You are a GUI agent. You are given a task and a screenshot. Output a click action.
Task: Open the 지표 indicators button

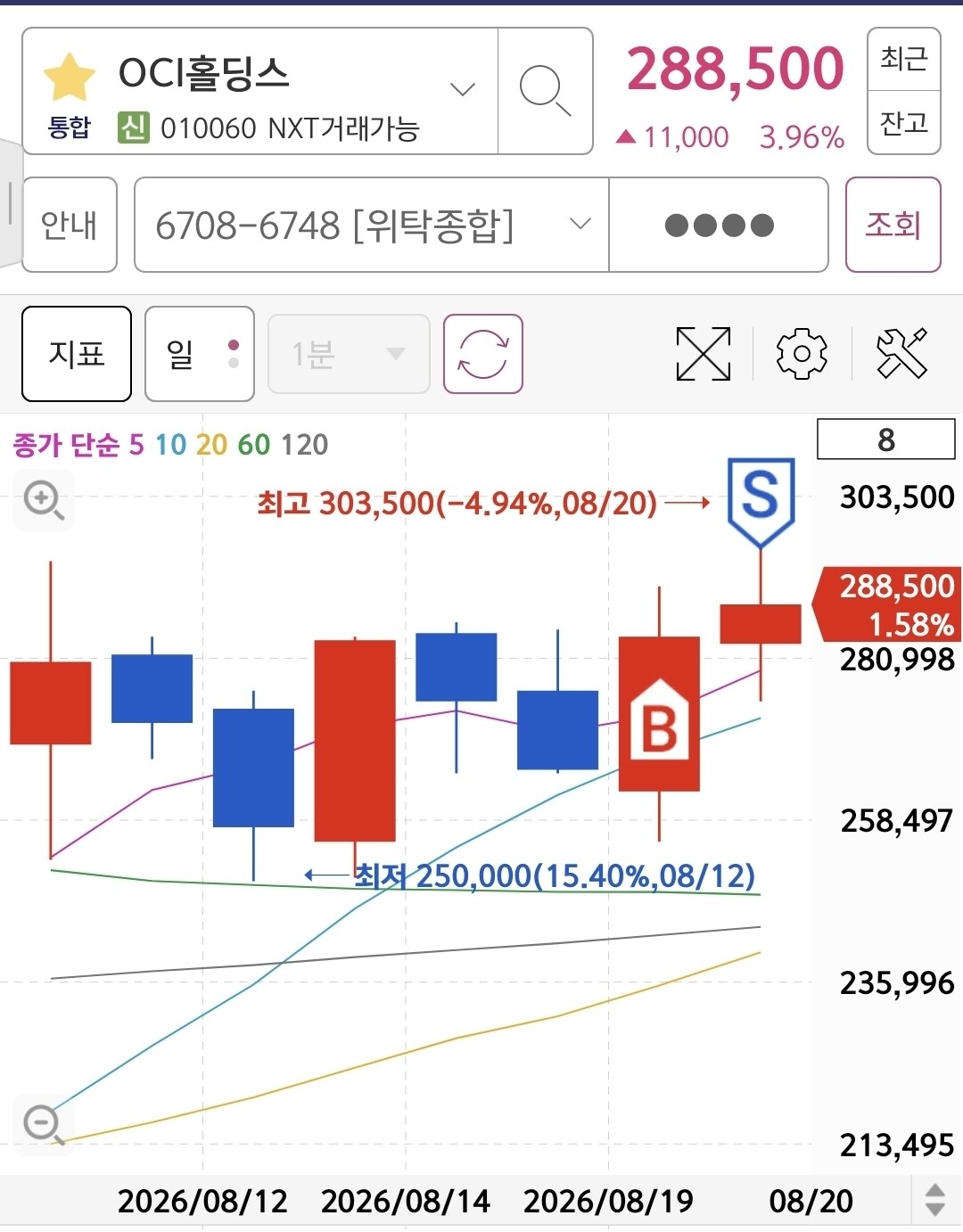pyautogui.click(x=77, y=354)
